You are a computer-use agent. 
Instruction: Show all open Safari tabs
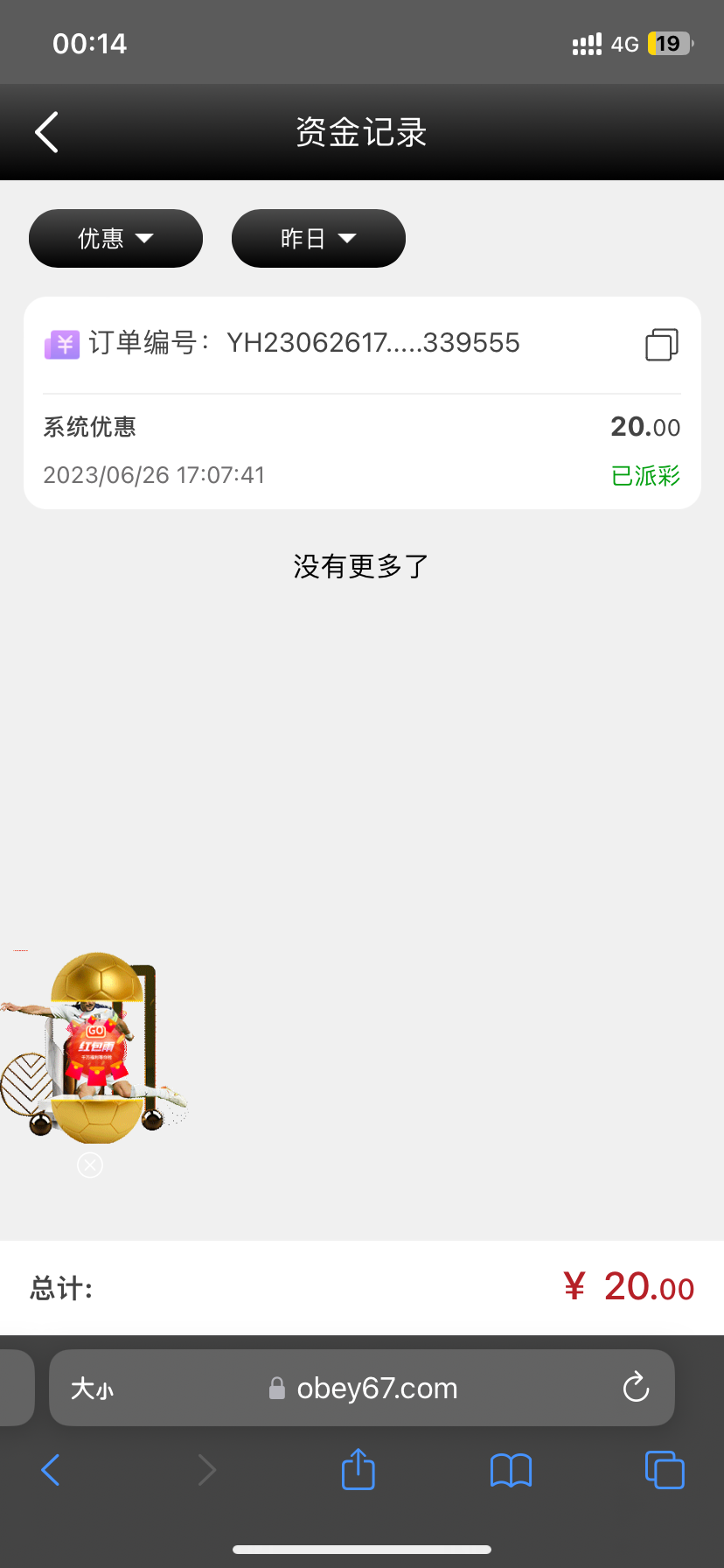tap(665, 1470)
